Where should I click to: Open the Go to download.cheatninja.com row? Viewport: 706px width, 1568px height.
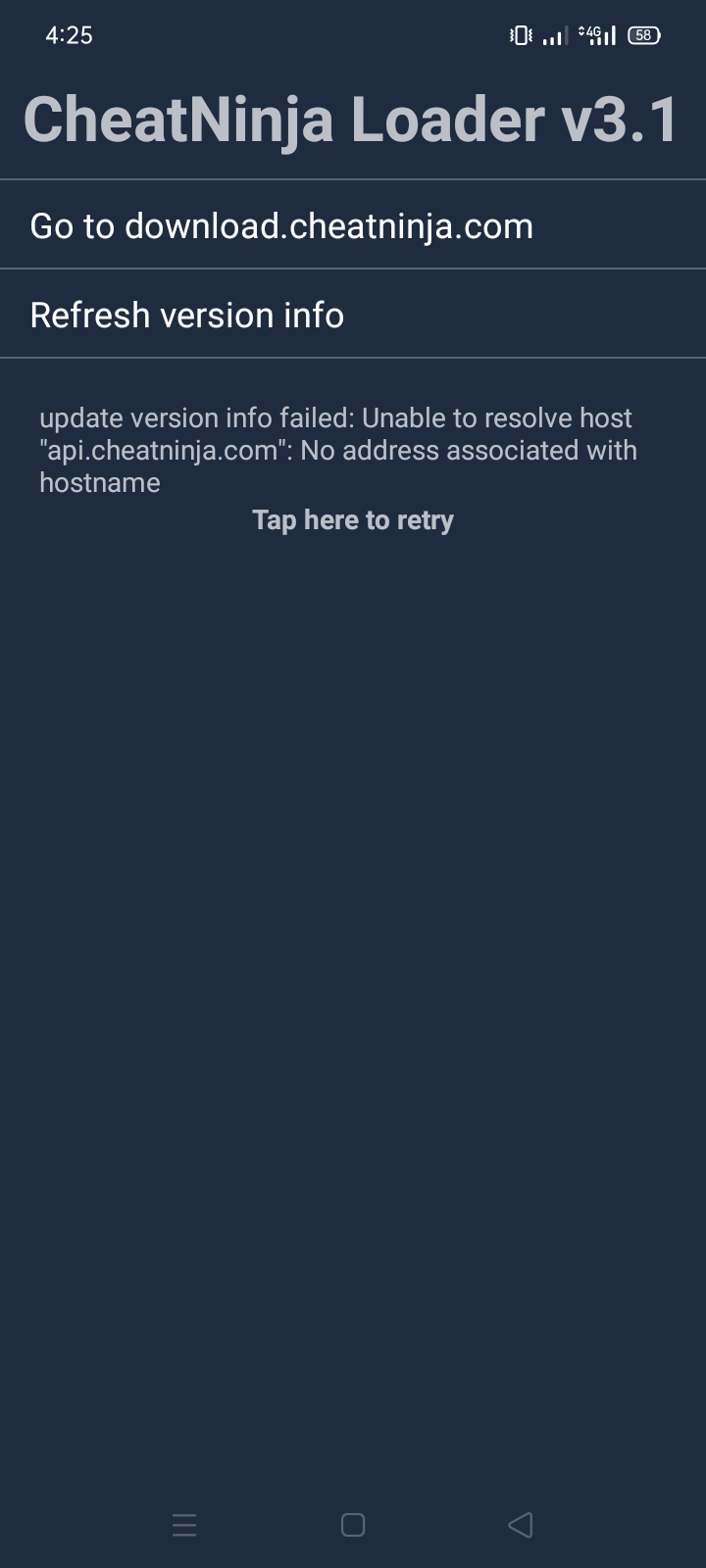coord(282,226)
